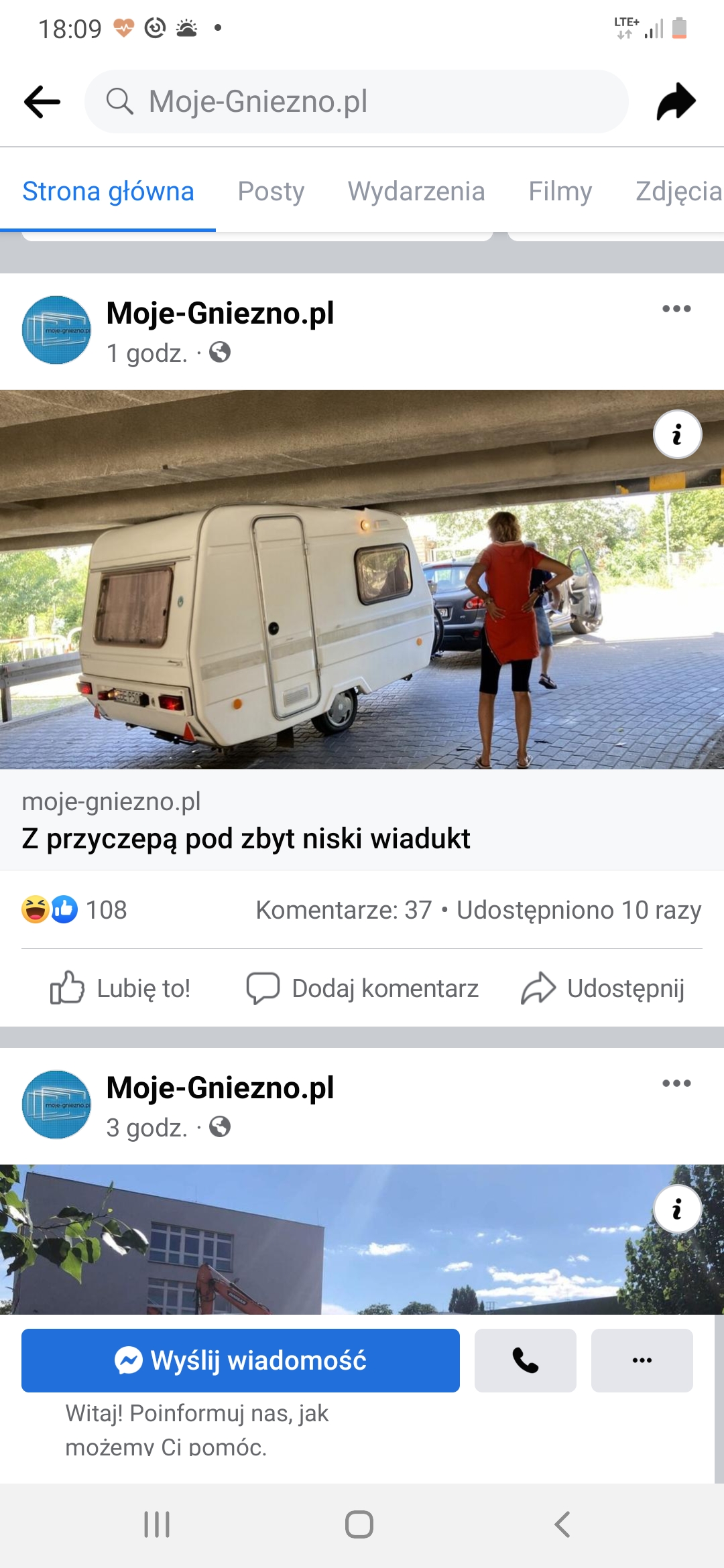This screenshot has width=724, height=1568.
Task: Share the caravan post via 'Udostępnij'
Action: 603,988
